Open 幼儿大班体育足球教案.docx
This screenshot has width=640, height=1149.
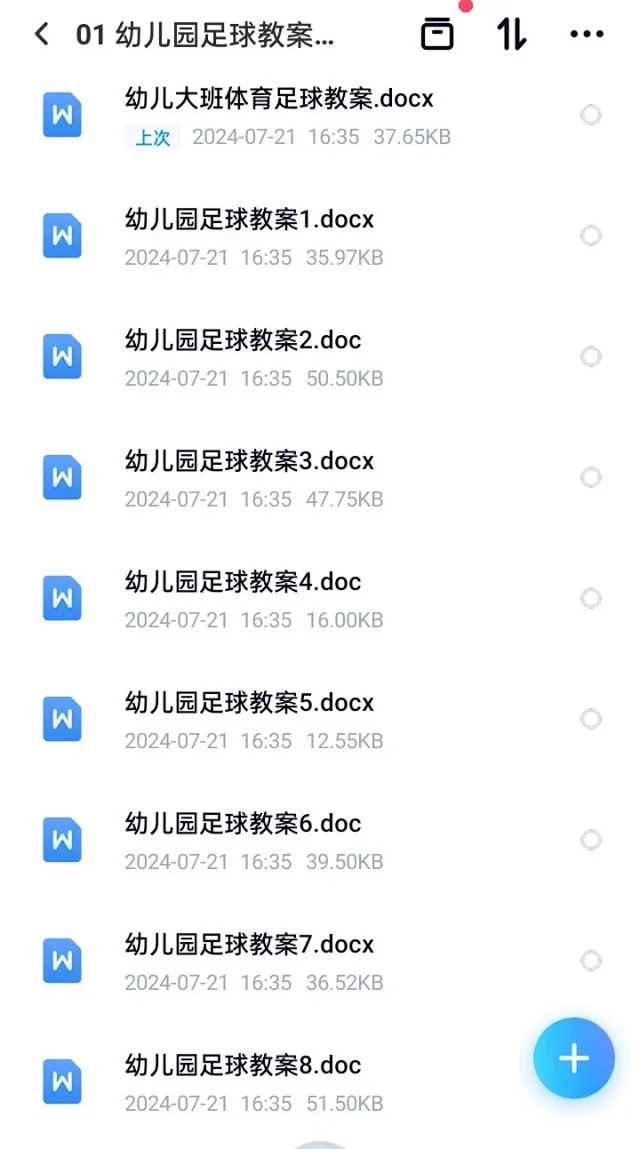[x=278, y=99]
